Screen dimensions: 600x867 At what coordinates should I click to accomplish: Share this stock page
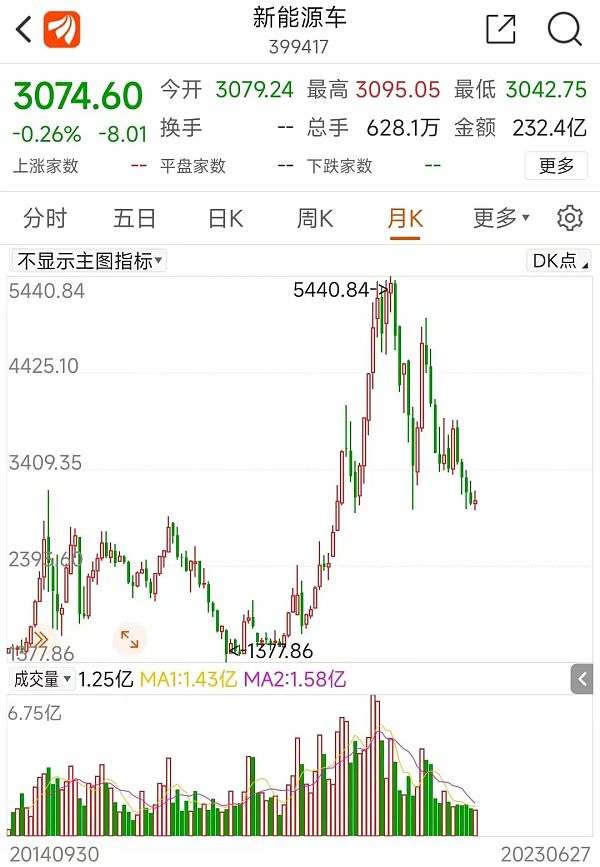(x=500, y=29)
